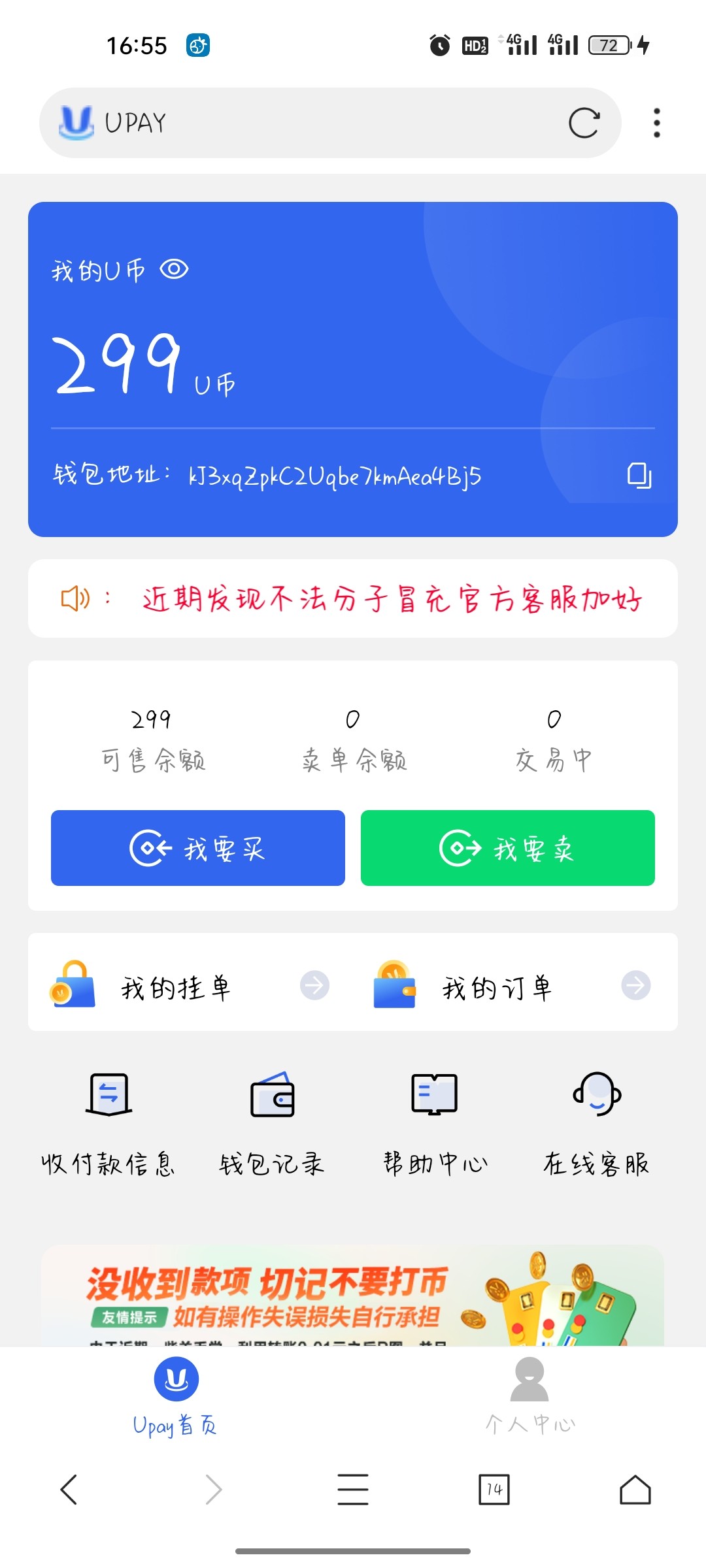
Task: Tap the 我要买 button
Action: 198,848
